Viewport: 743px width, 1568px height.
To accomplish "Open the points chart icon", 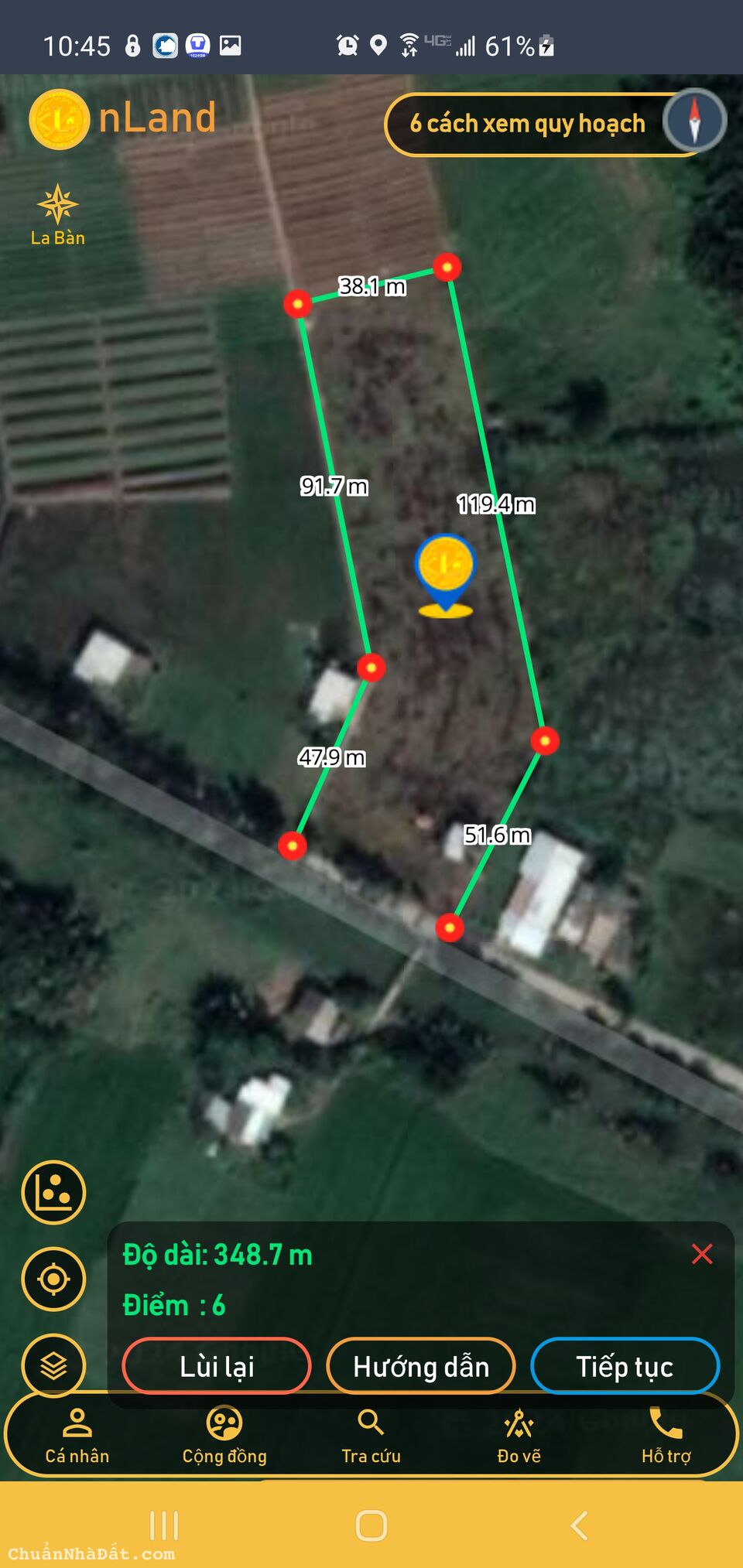I will [x=53, y=1192].
